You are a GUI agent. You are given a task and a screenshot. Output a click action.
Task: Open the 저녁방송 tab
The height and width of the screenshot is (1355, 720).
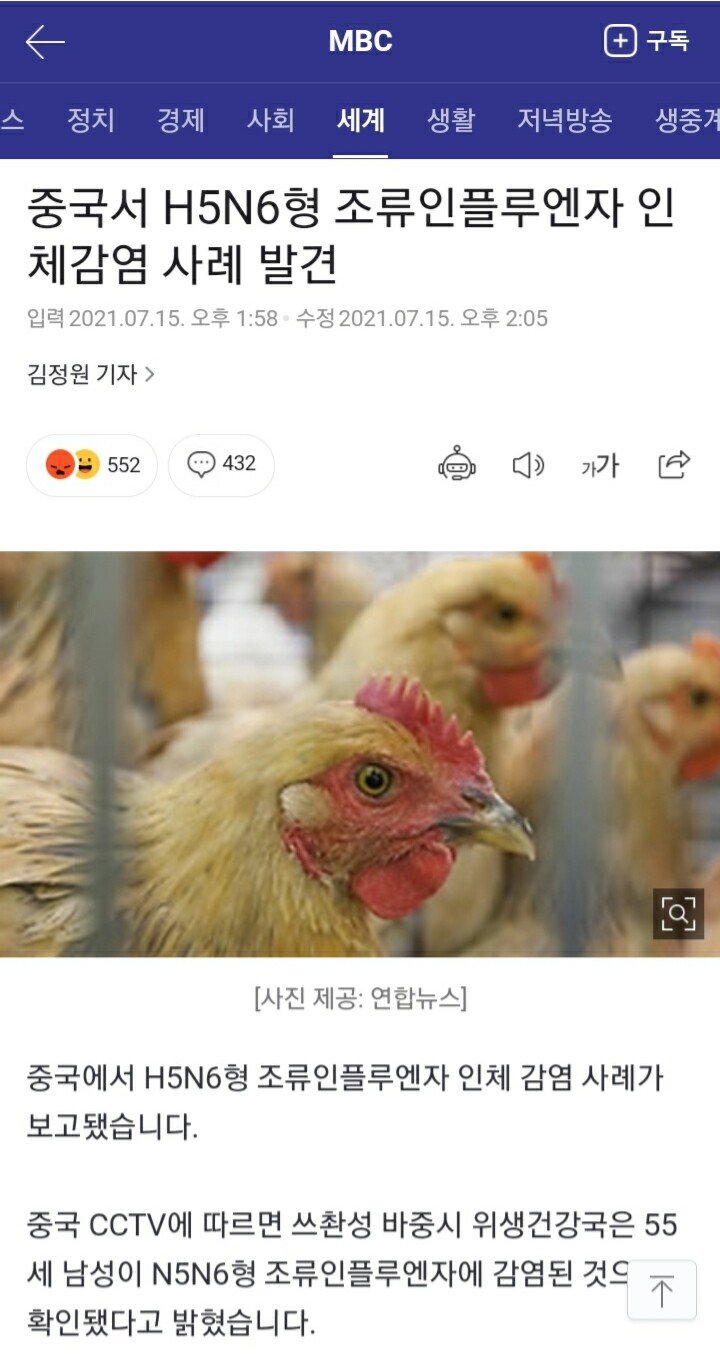tap(564, 121)
